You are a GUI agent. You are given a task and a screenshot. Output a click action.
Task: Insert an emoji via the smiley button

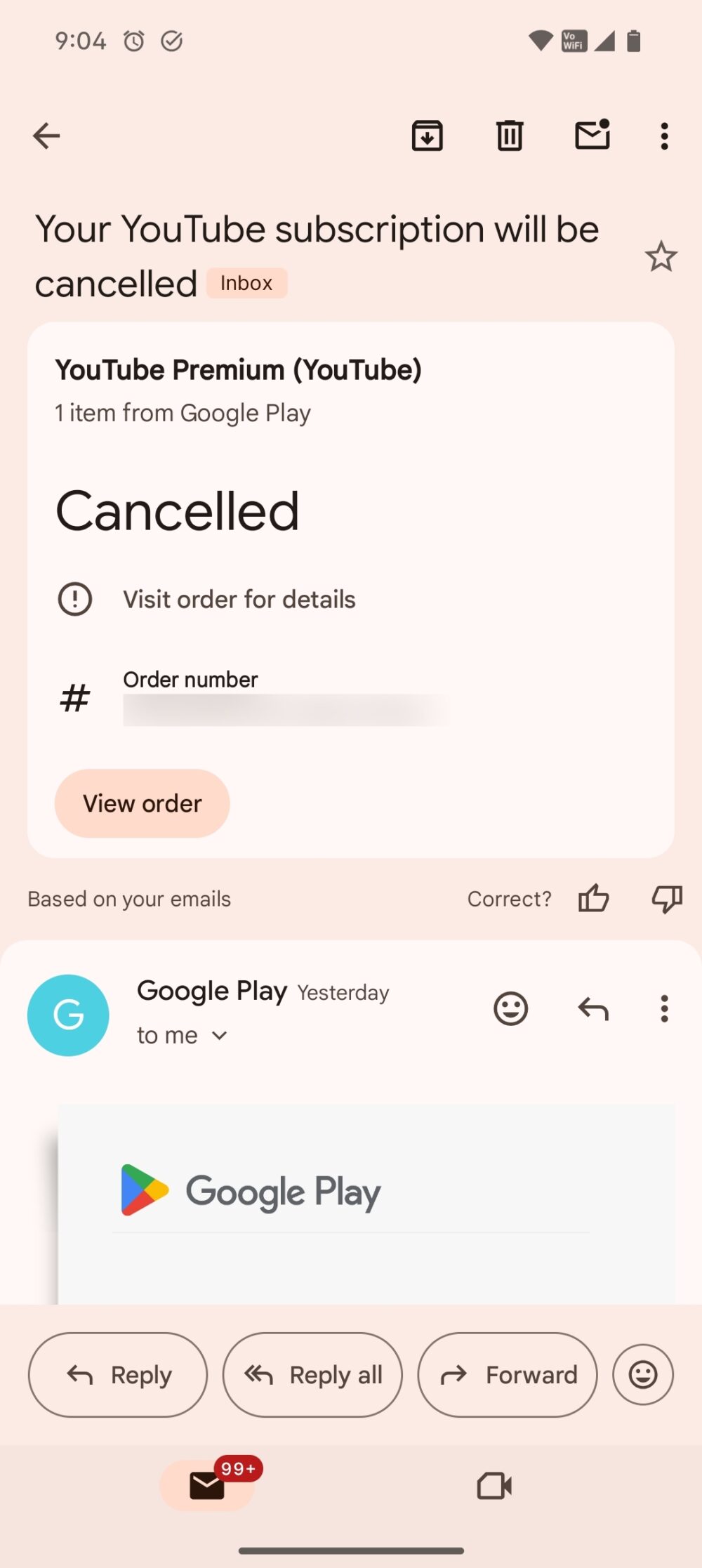(x=643, y=1375)
